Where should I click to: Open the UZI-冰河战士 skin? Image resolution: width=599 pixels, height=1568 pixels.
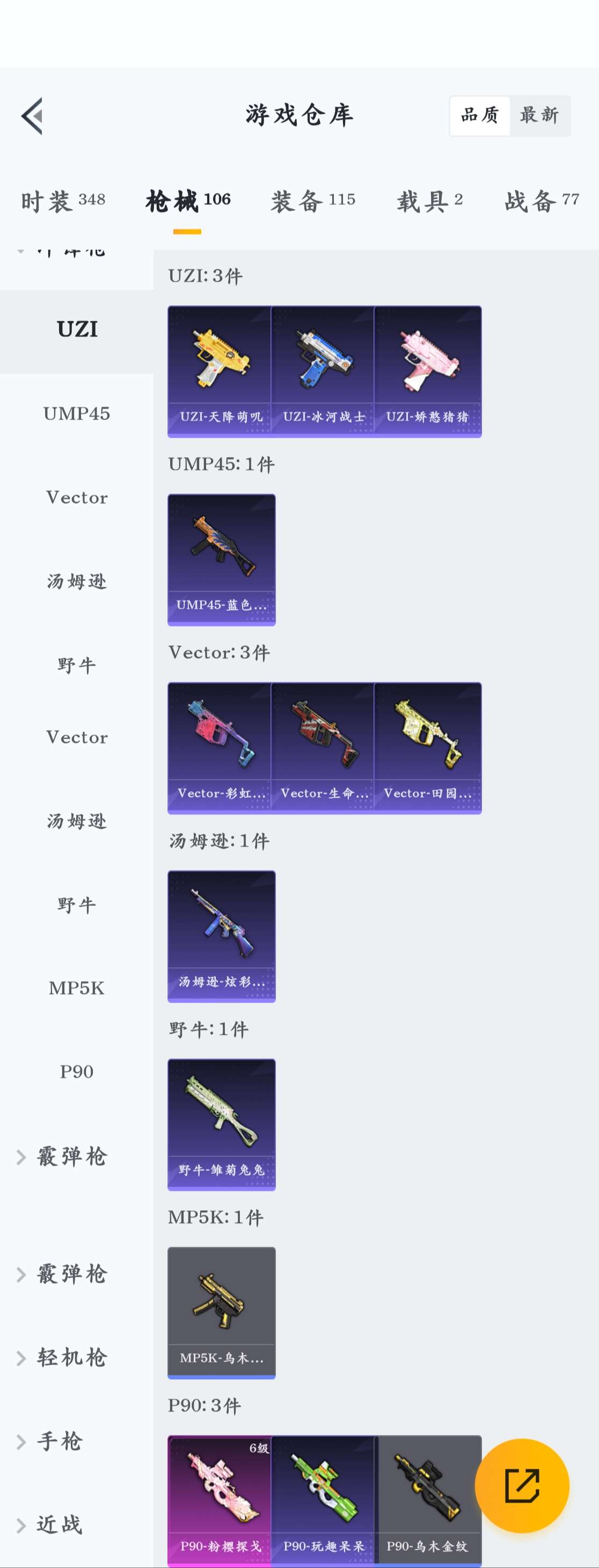(323, 371)
